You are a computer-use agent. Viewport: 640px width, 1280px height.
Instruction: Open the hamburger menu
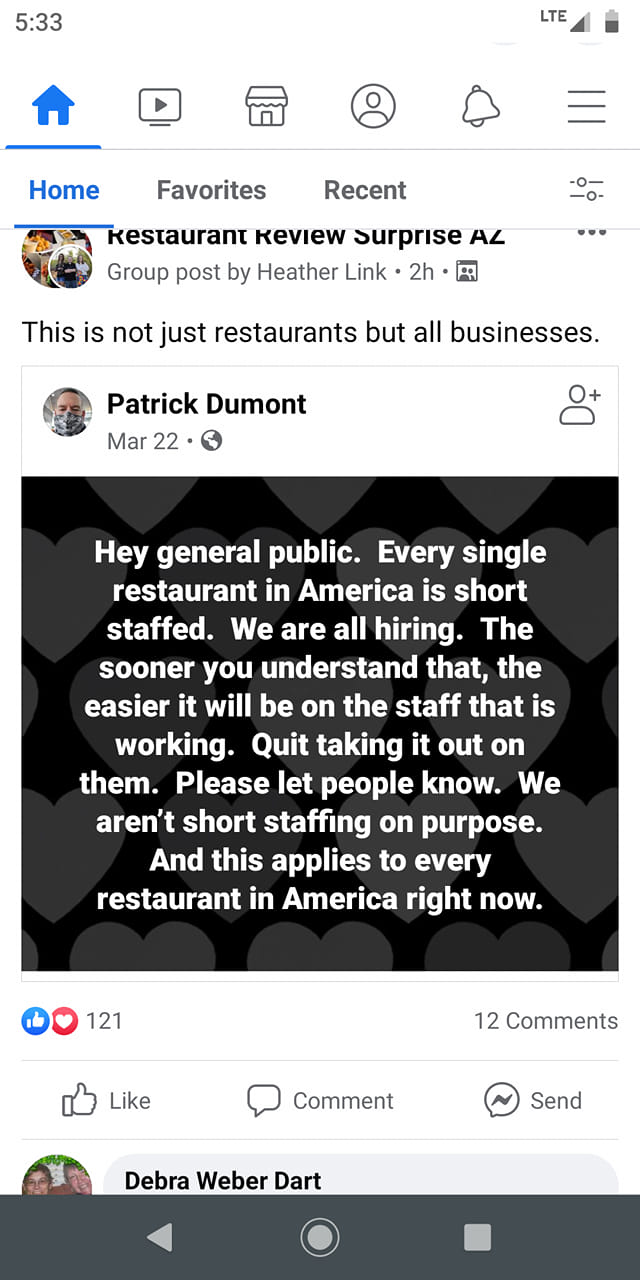coord(586,105)
